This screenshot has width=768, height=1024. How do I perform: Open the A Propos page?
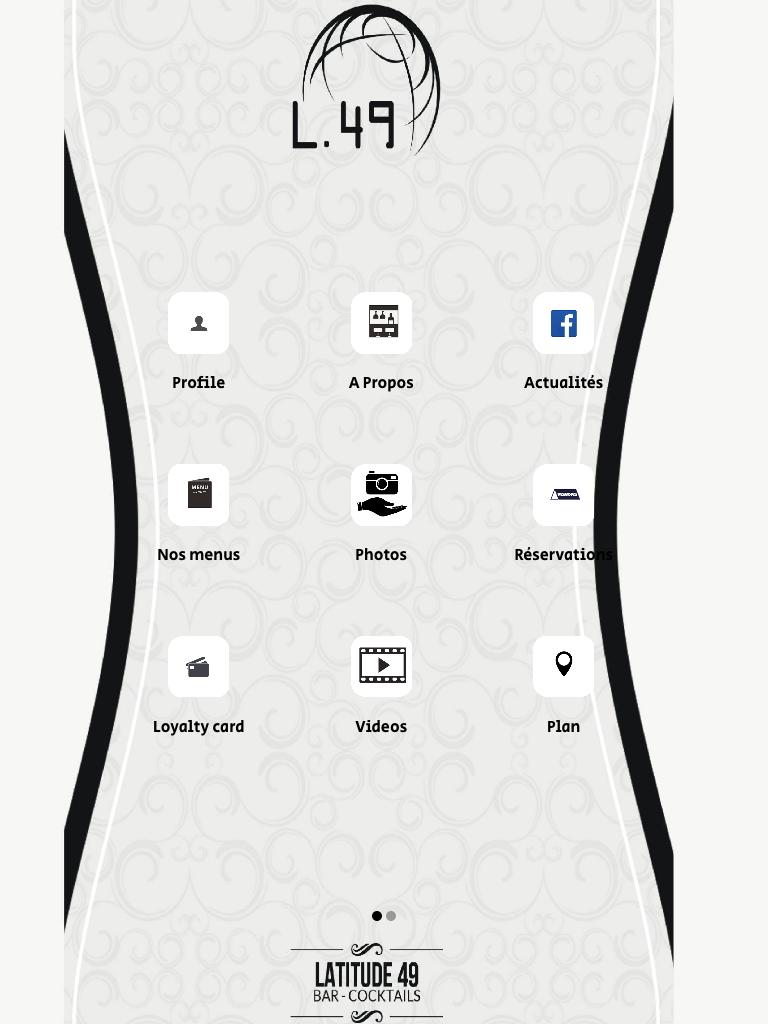(x=381, y=323)
